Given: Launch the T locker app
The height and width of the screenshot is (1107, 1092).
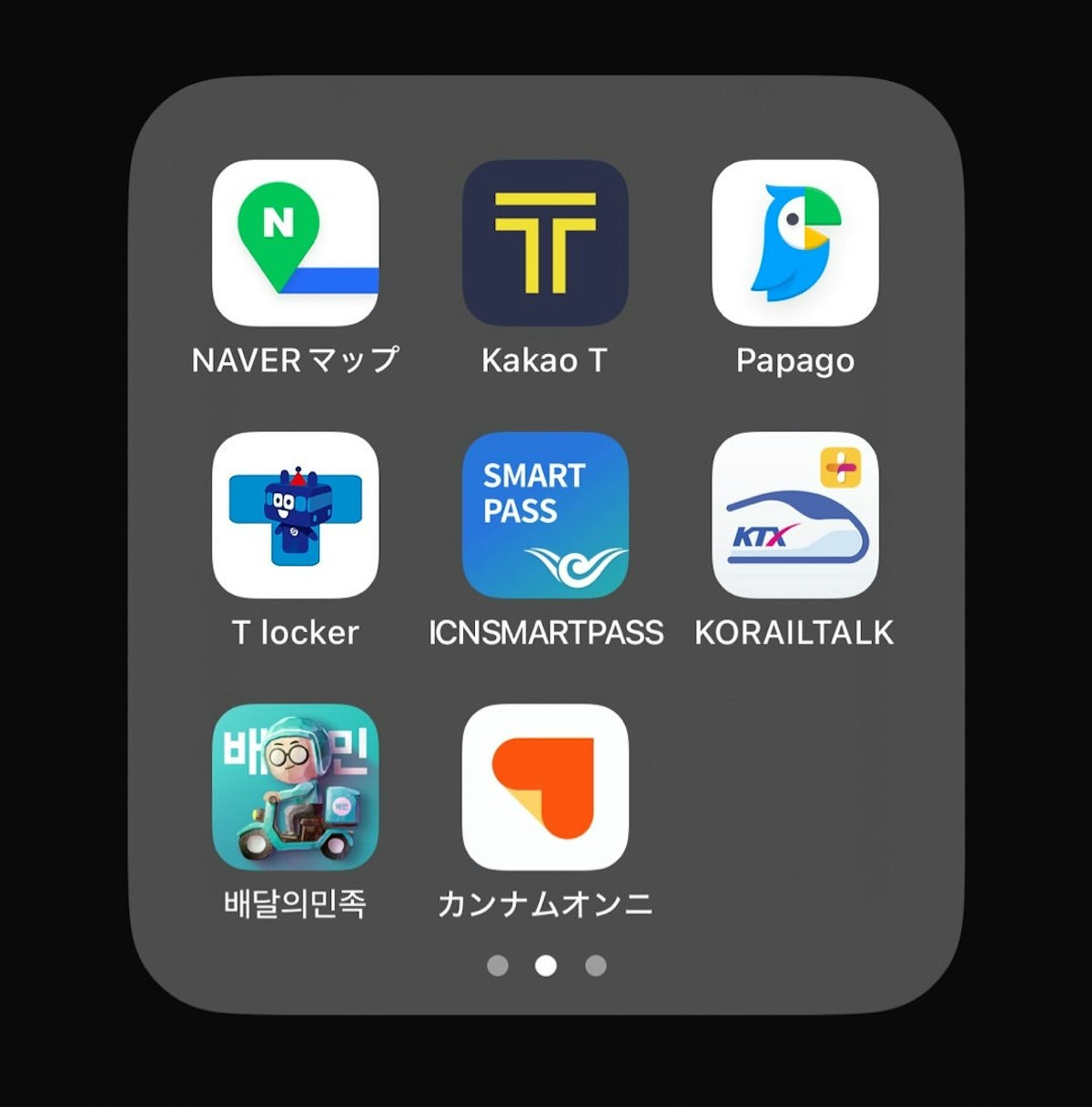Looking at the screenshot, I should pos(295,515).
